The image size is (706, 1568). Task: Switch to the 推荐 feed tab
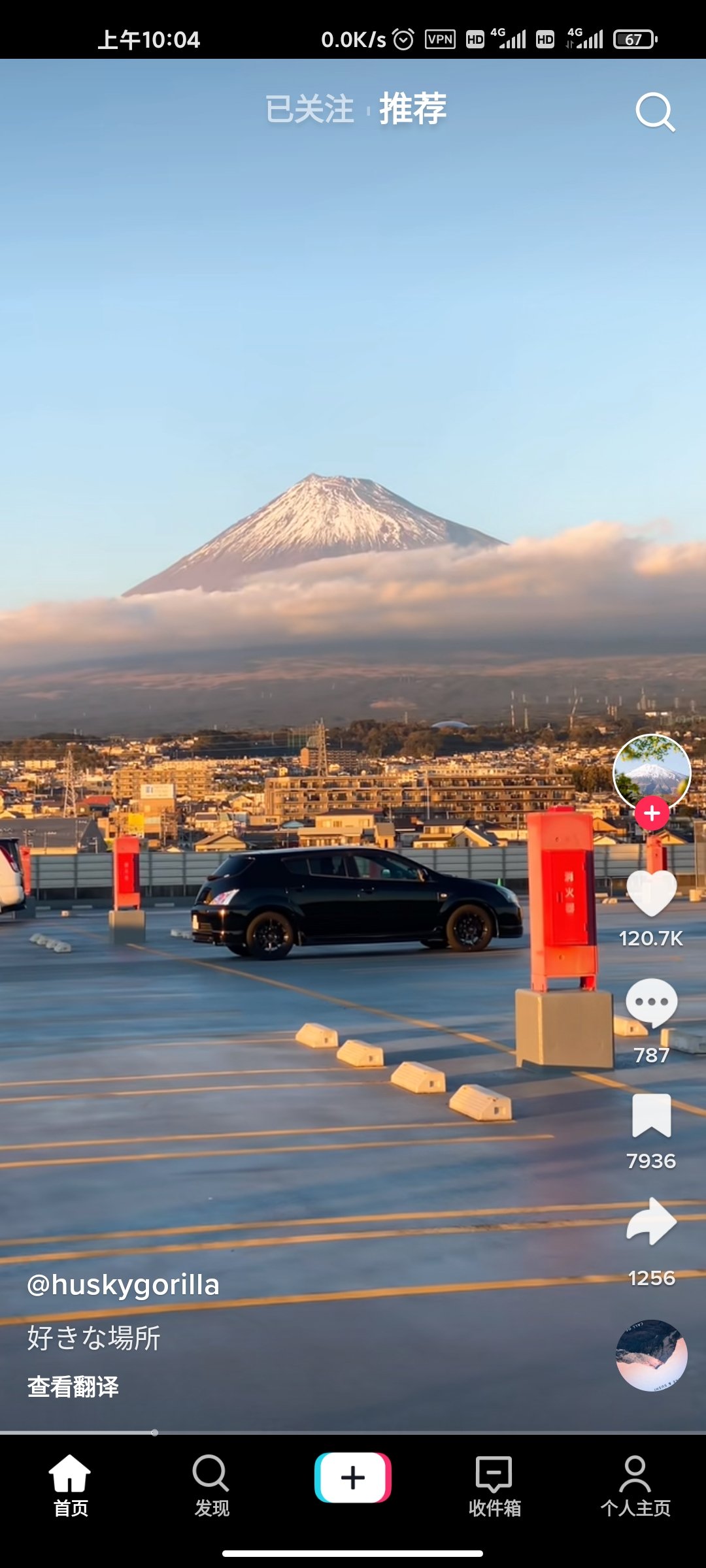(413, 109)
